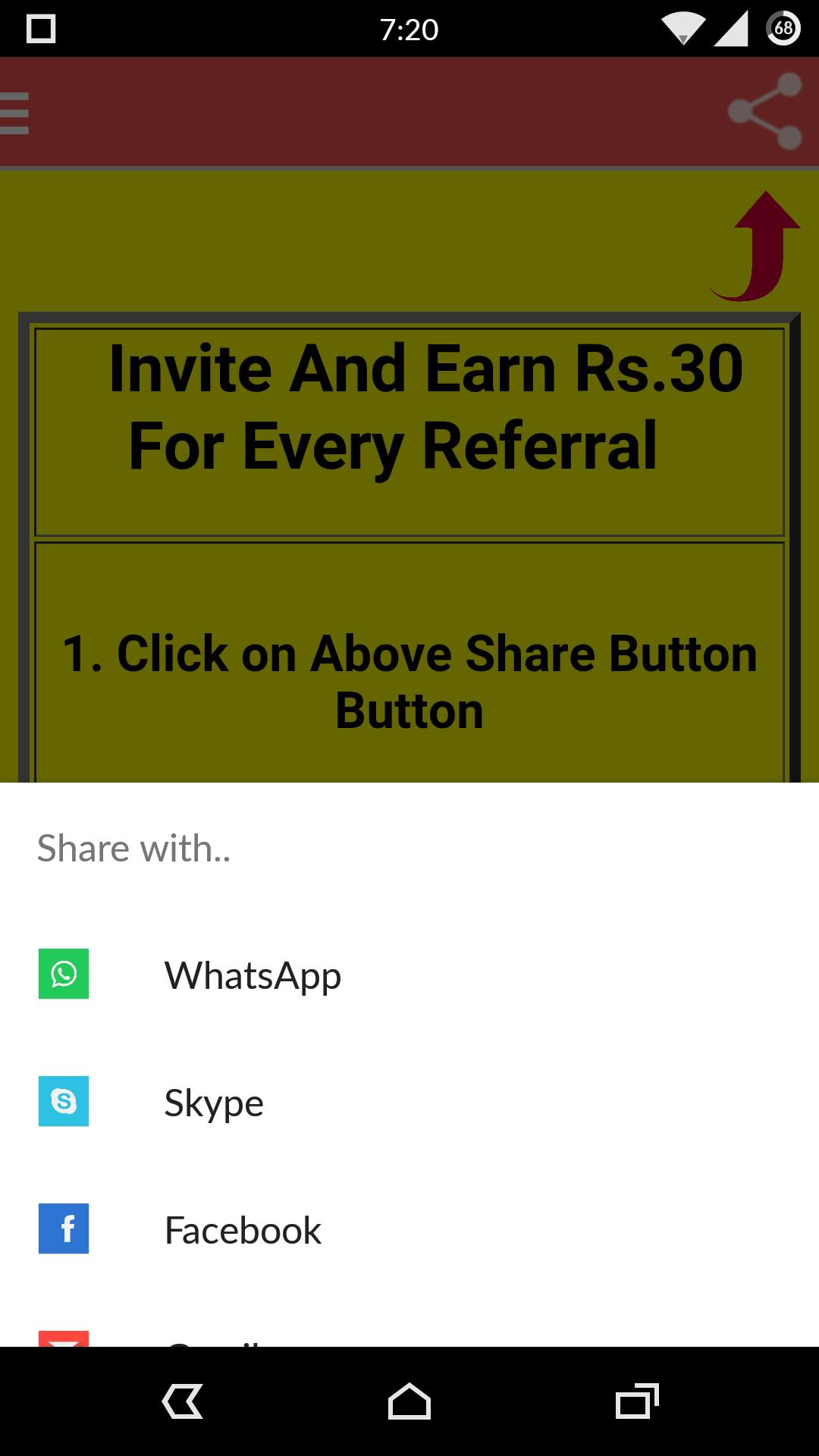This screenshot has height=1456, width=819.
Task: Open the hamburger drawer menu
Action: [x=15, y=113]
